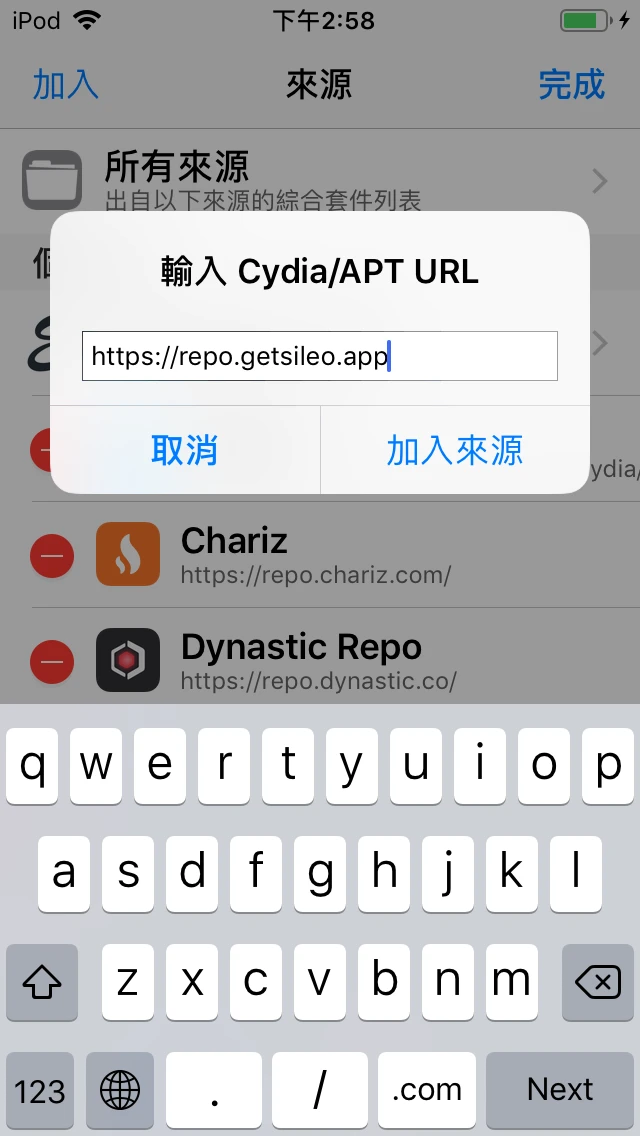This screenshot has width=640, height=1136.
Task: Open the Chariz repo row
Action: (350, 554)
